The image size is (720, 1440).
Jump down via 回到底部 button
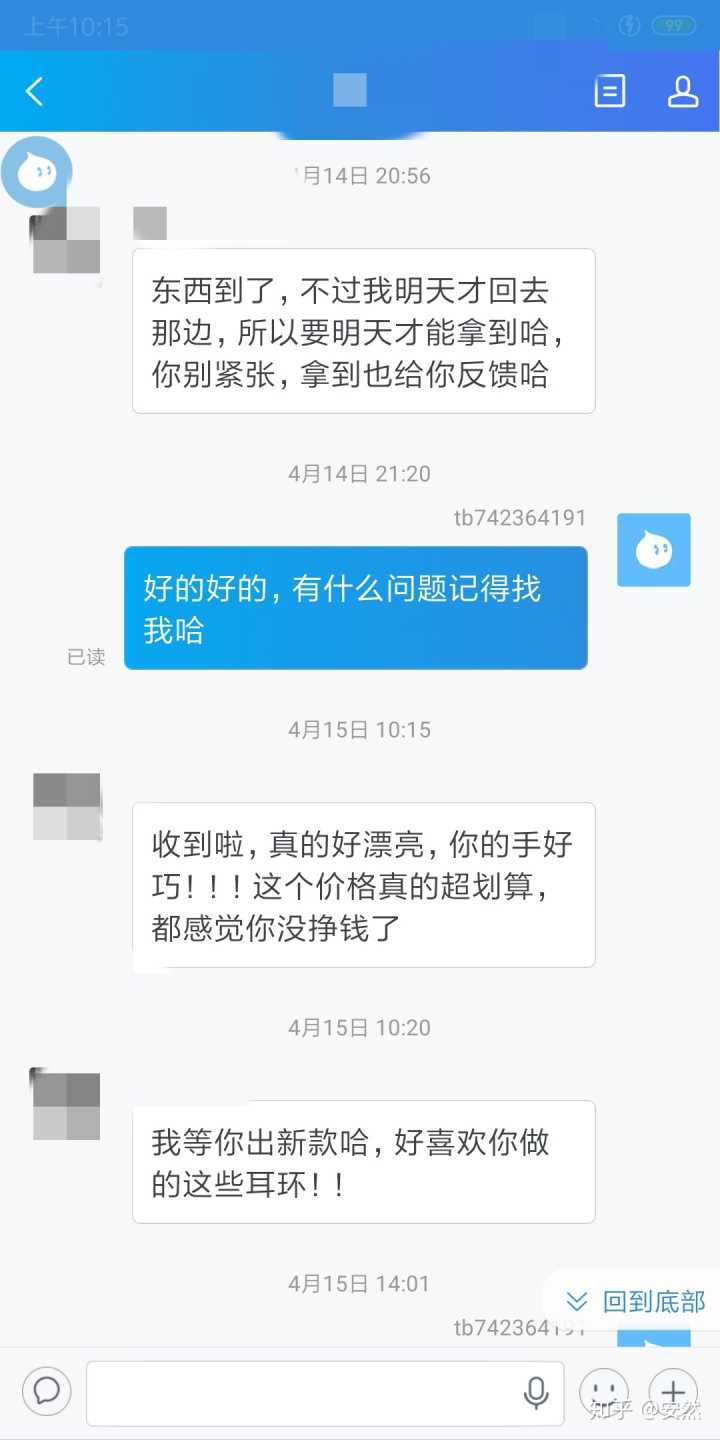pyautogui.click(x=634, y=1301)
